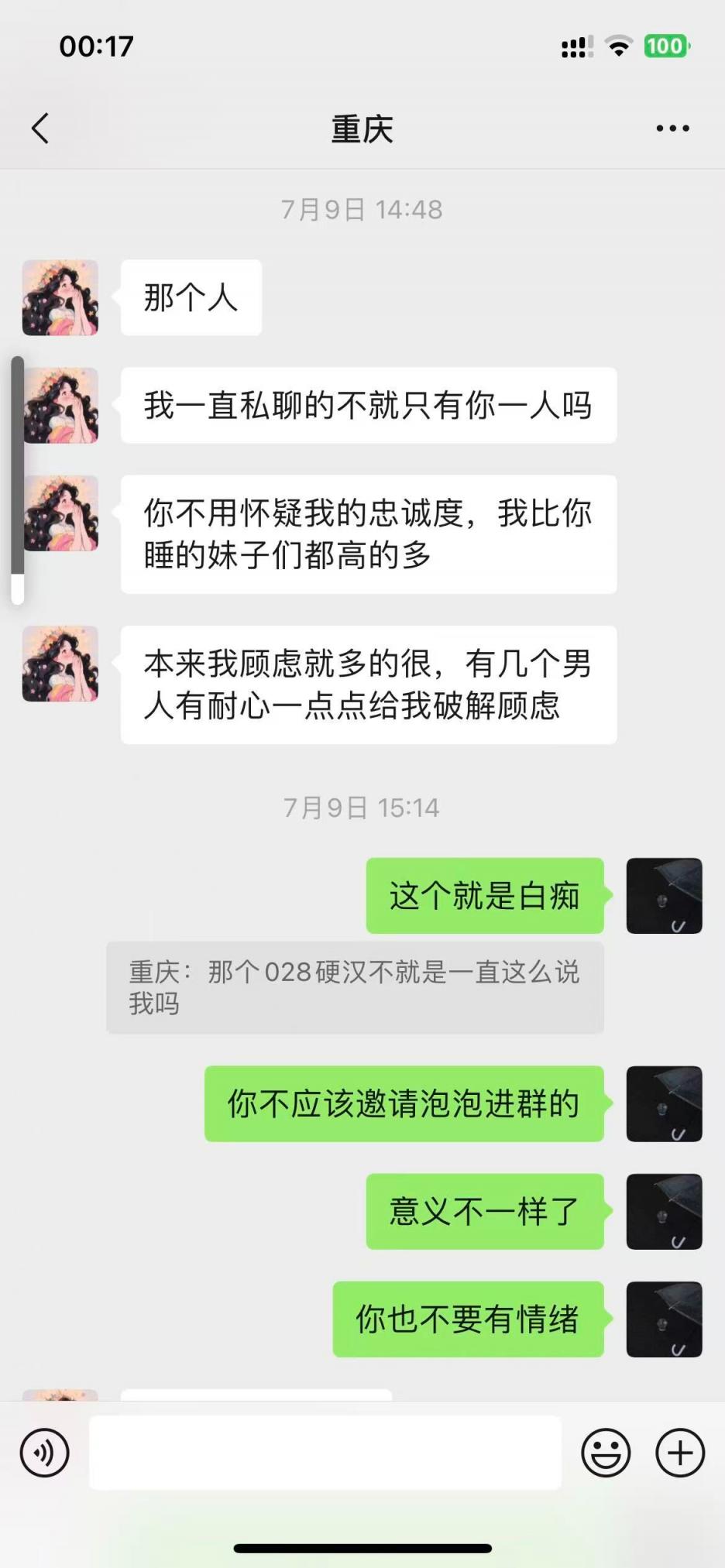Open the plus attachment menu

[x=680, y=1453]
